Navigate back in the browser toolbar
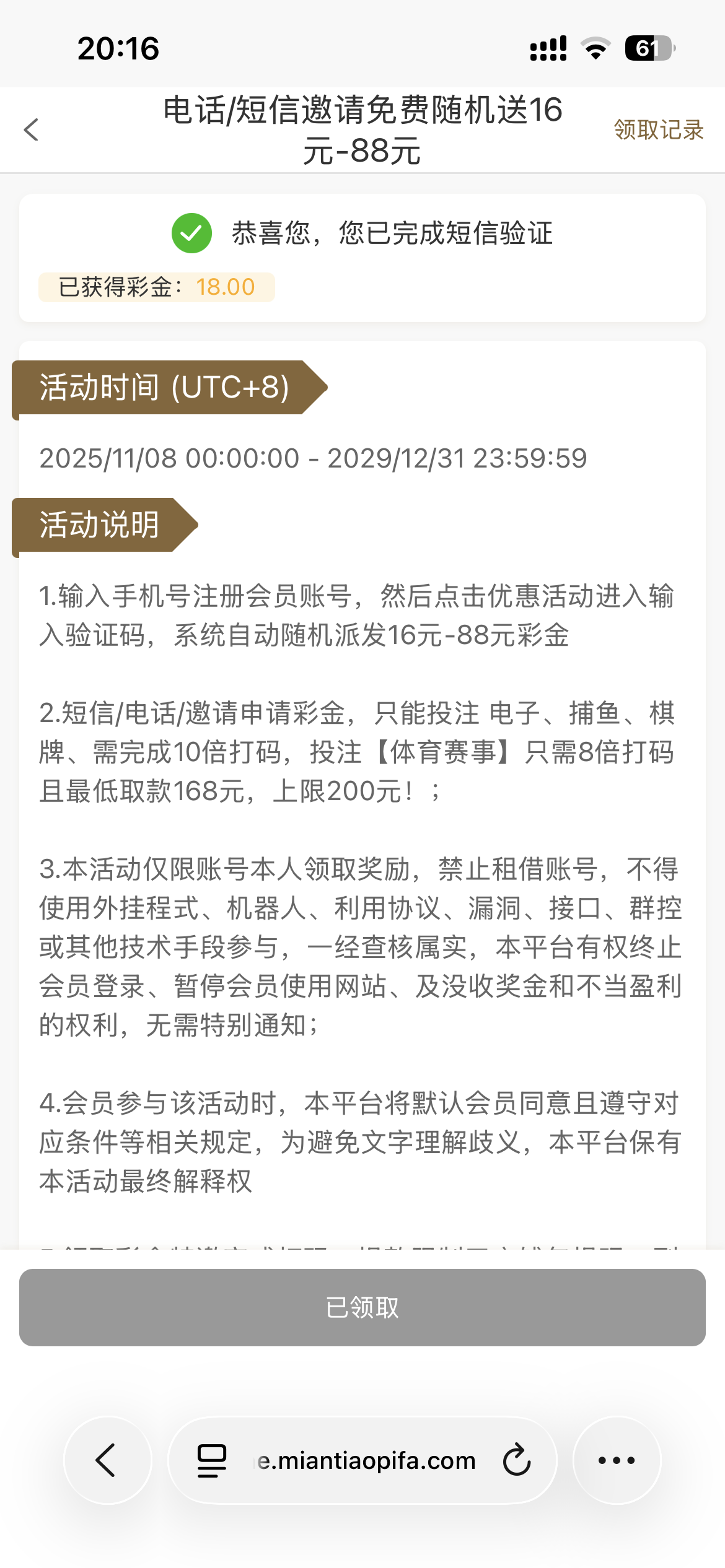725x1568 pixels. 107,1460
